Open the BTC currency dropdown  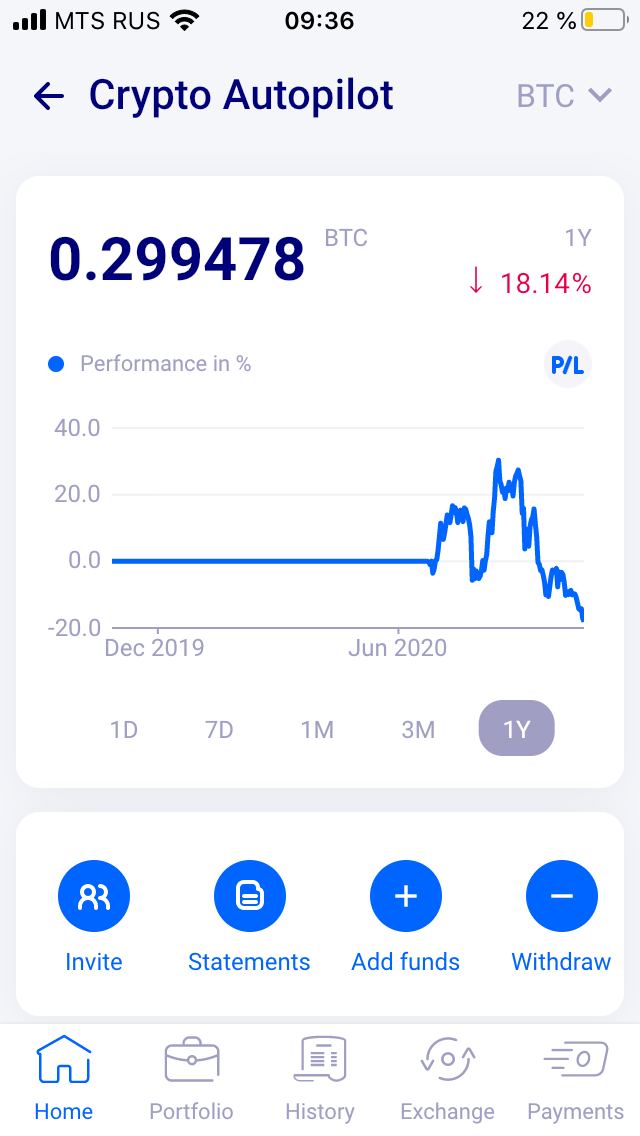pos(564,96)
